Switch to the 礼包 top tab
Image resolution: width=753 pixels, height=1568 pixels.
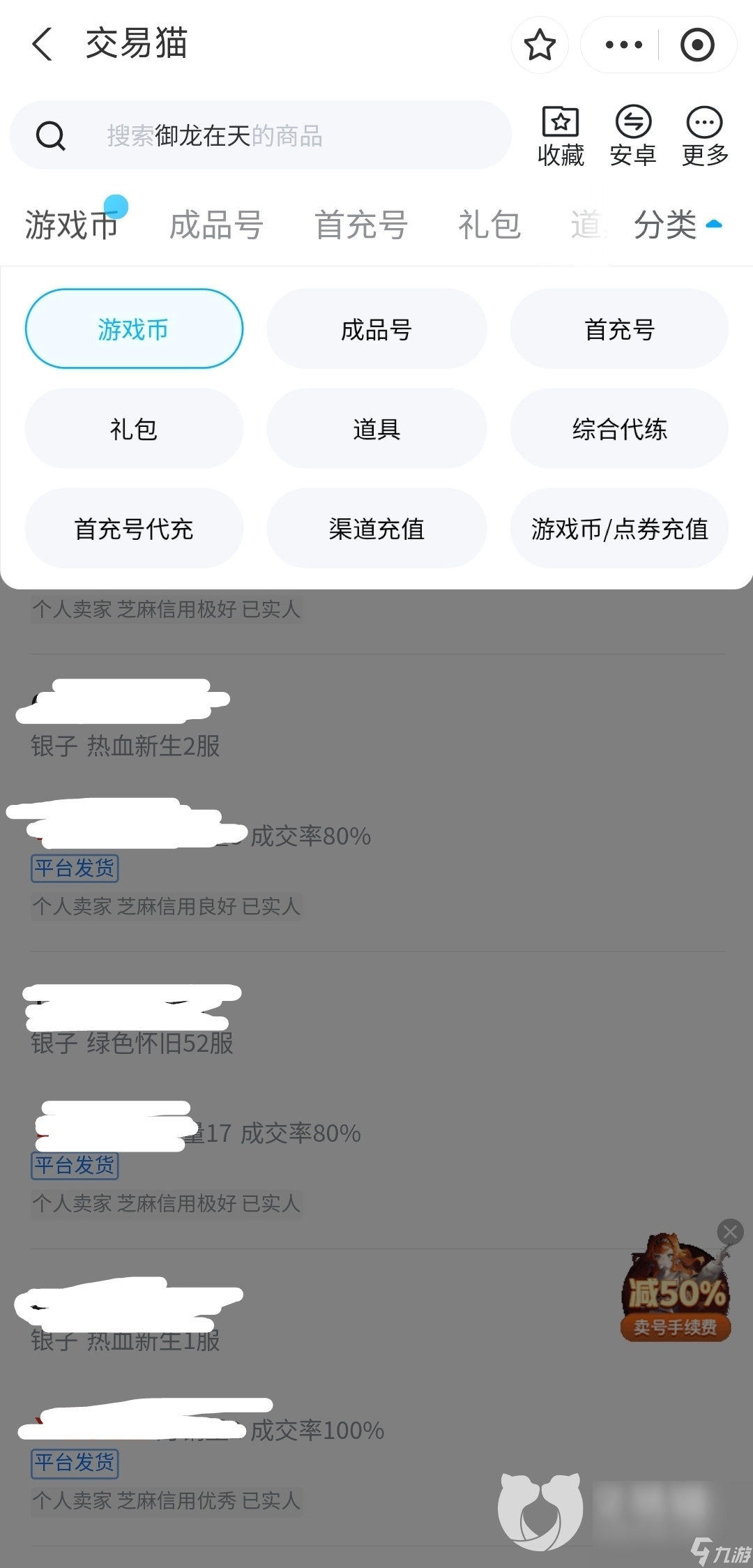pos(489,225)
